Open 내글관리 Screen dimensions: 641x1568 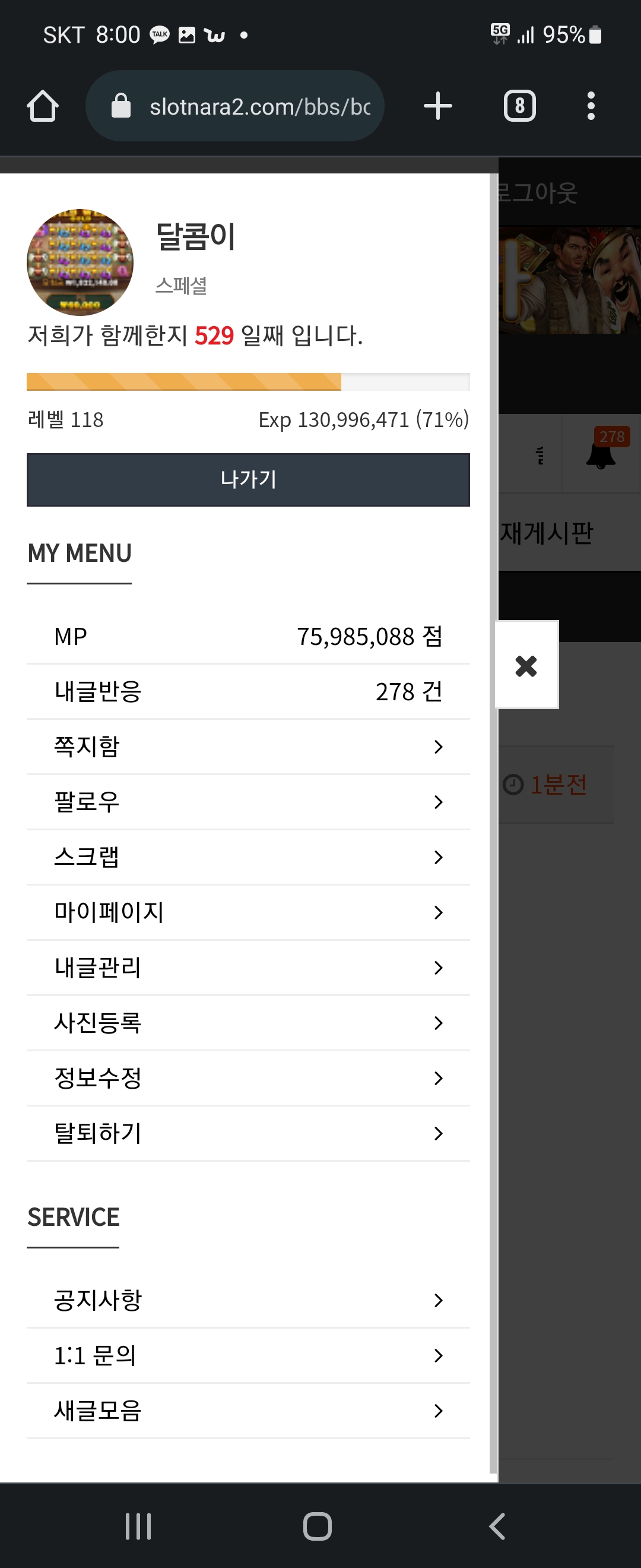click(248, 968)
